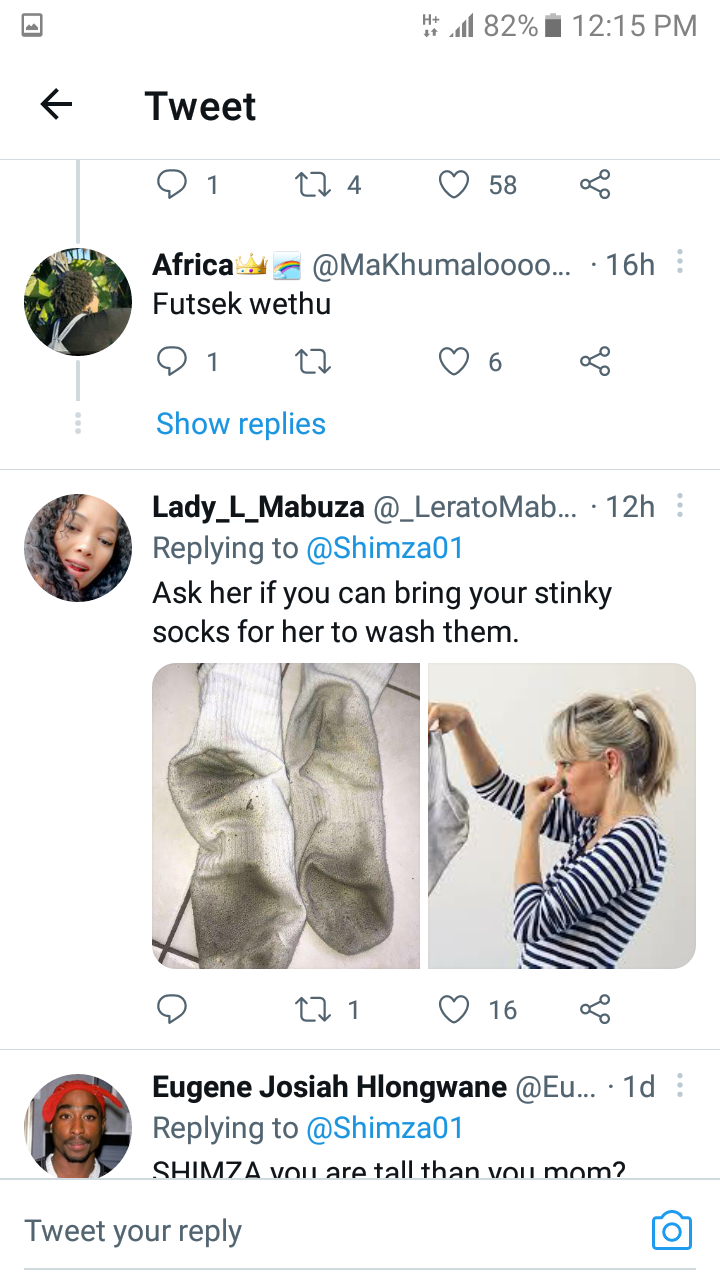Like Lady_L_Mabuza's stinky socks tweet
Image resolution: width=720 pixels, height=1280 pixels.
point(454,1009)
